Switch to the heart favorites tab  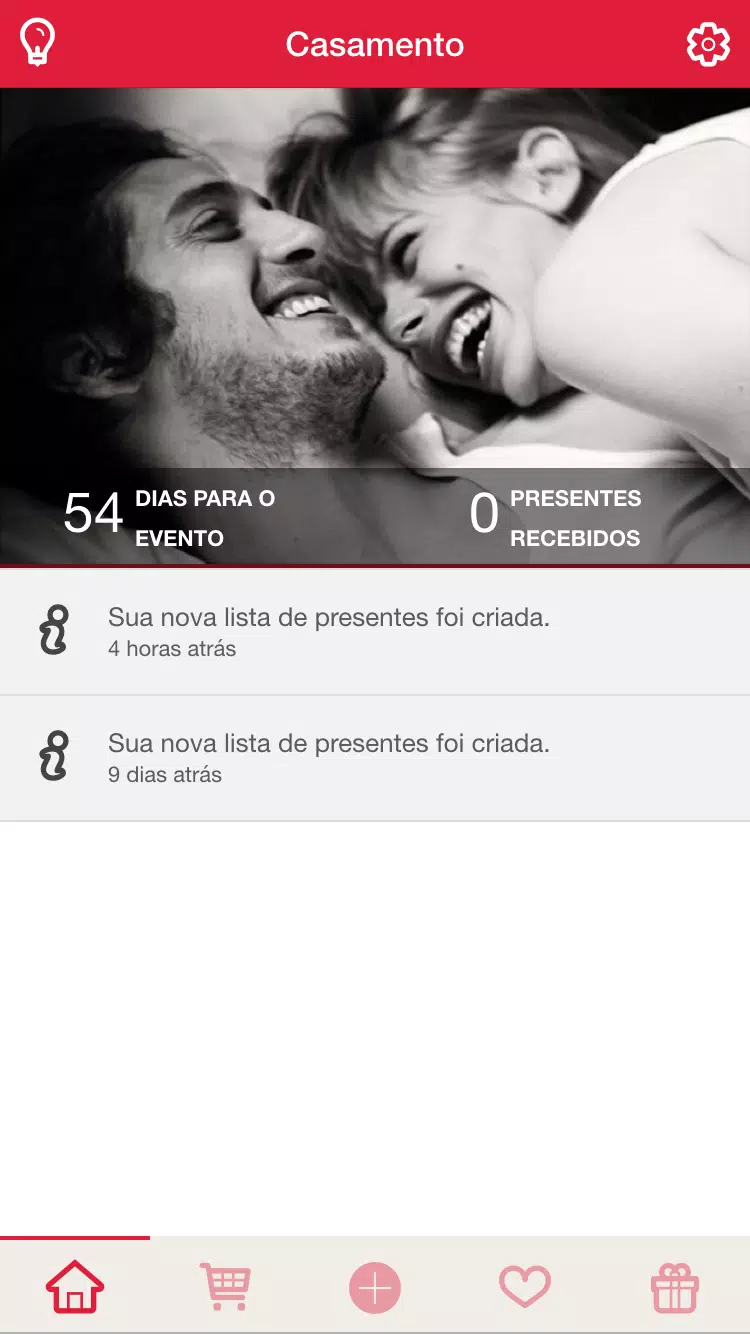coord(525,1287)
